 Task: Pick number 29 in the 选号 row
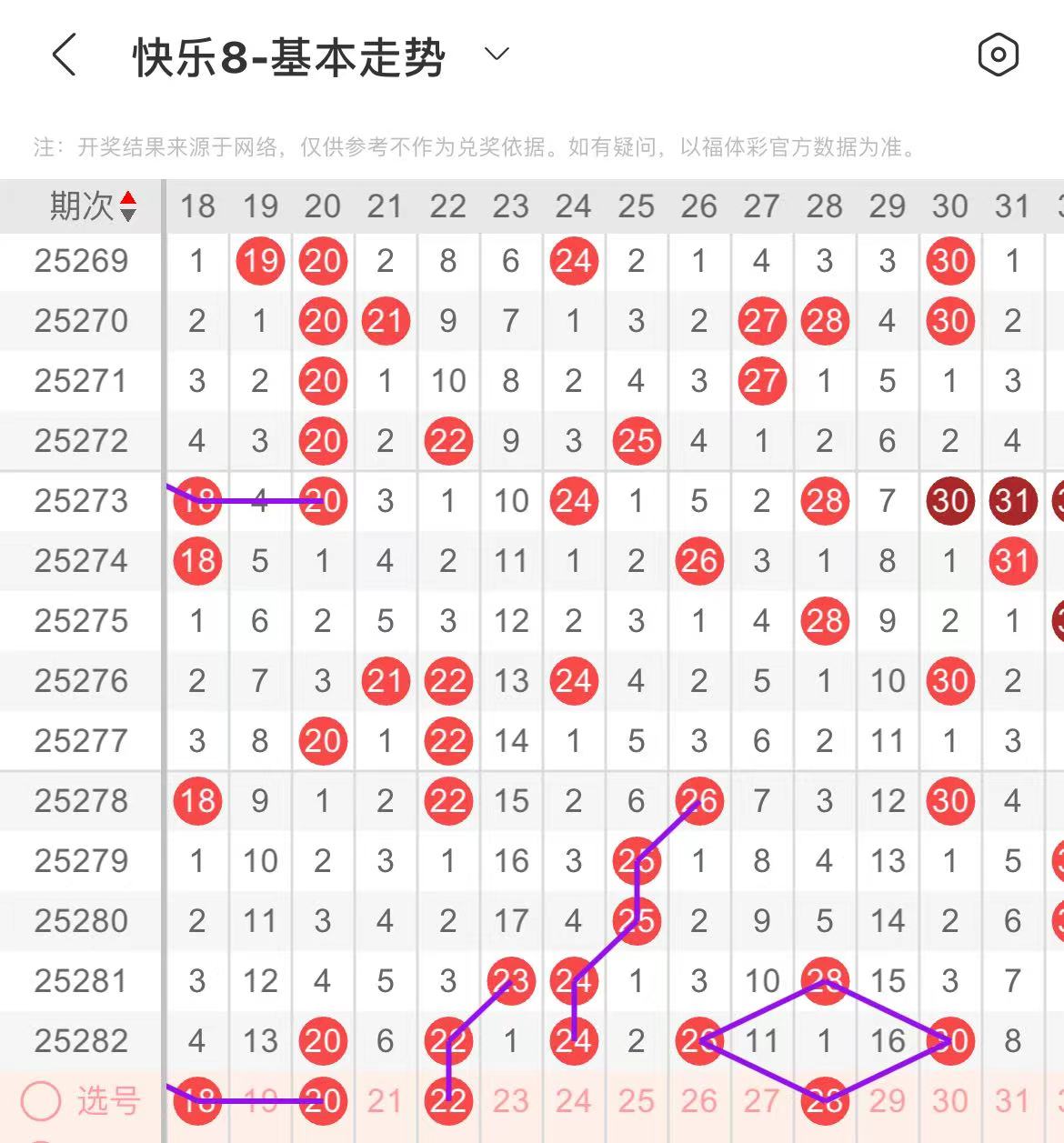coord(888,1101)
